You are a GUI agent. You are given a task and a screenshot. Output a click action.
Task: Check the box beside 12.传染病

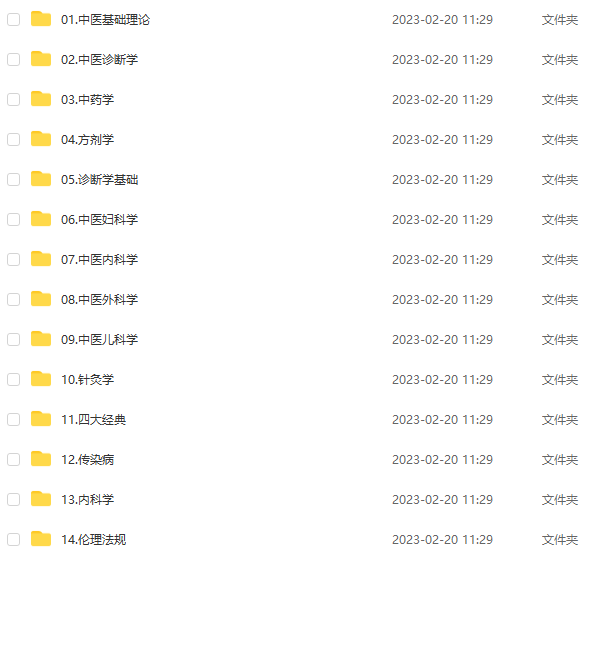tap(14, 459)
